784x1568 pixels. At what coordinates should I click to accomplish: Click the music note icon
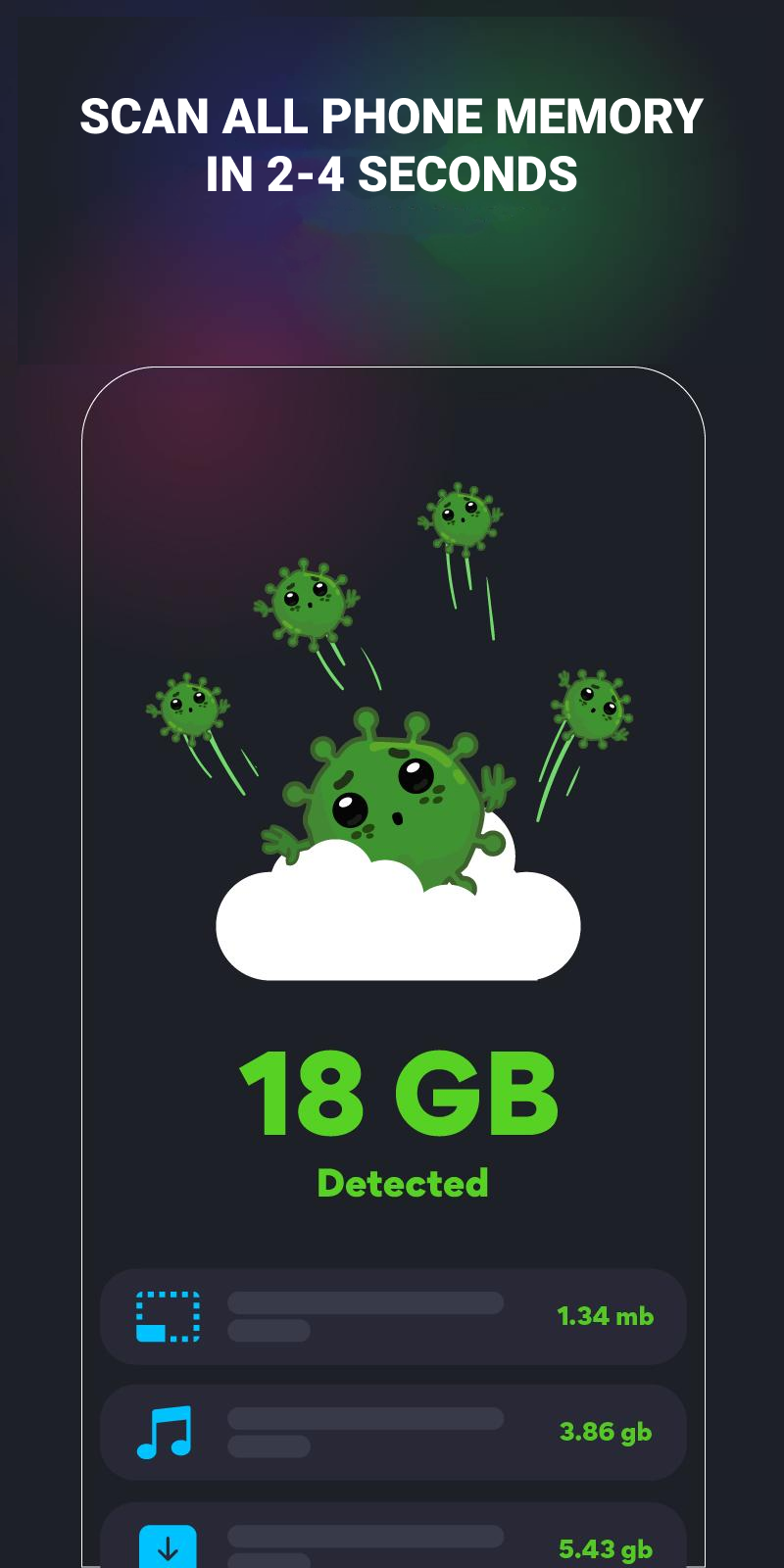point(167,1433)
